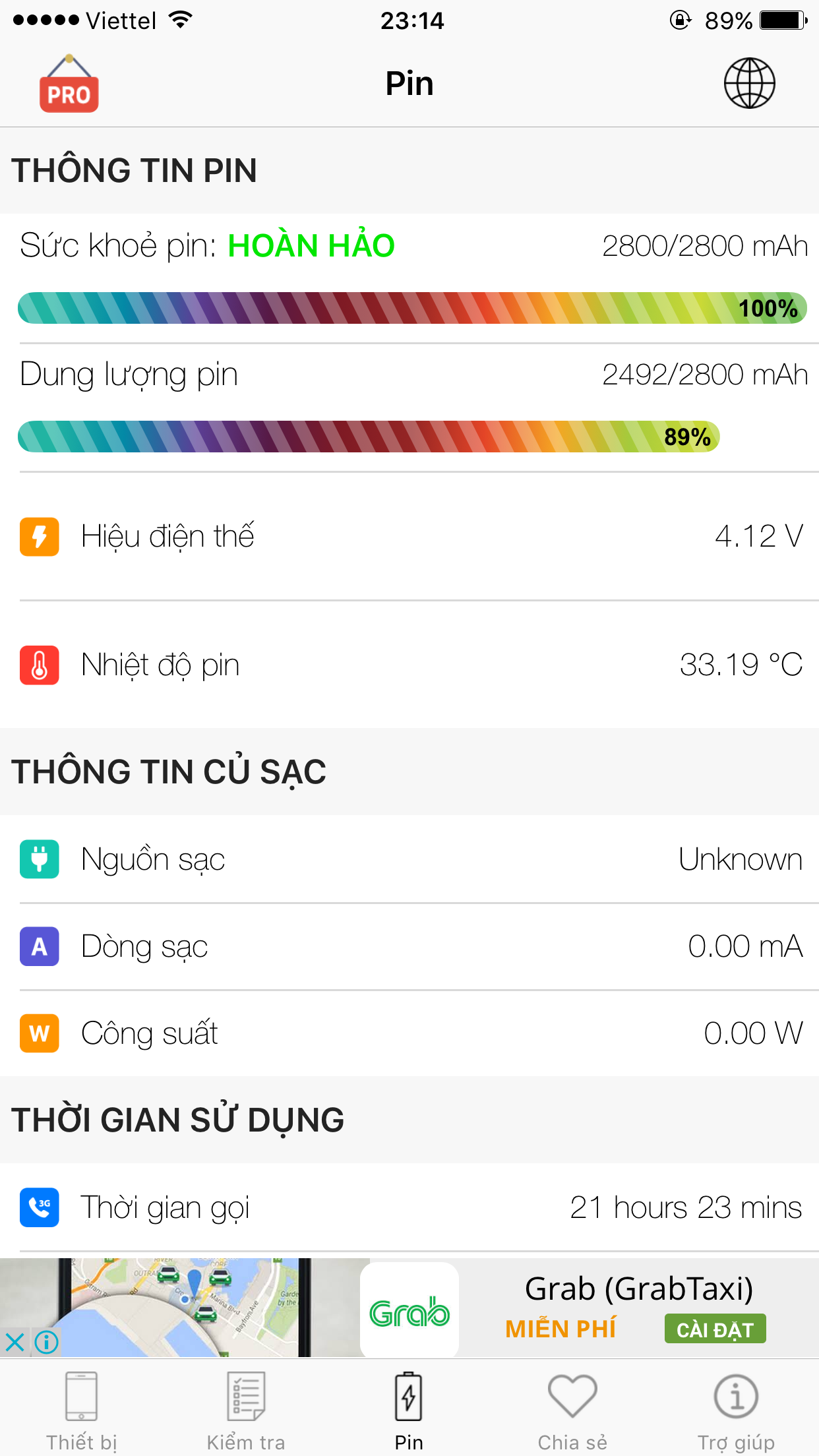Open the globe language icon

(x=749, y=83)
